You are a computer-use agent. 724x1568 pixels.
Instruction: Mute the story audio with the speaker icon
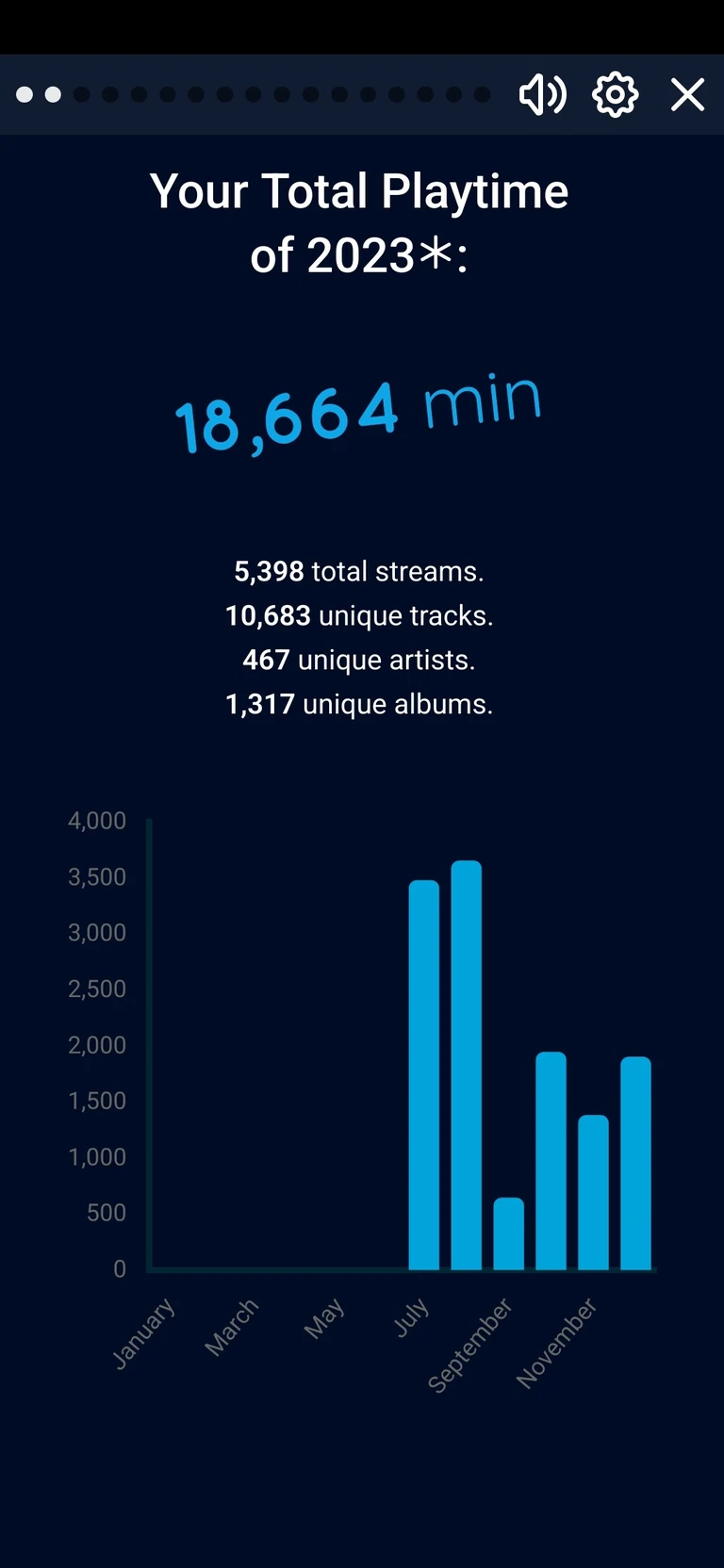tap(543, 94)
